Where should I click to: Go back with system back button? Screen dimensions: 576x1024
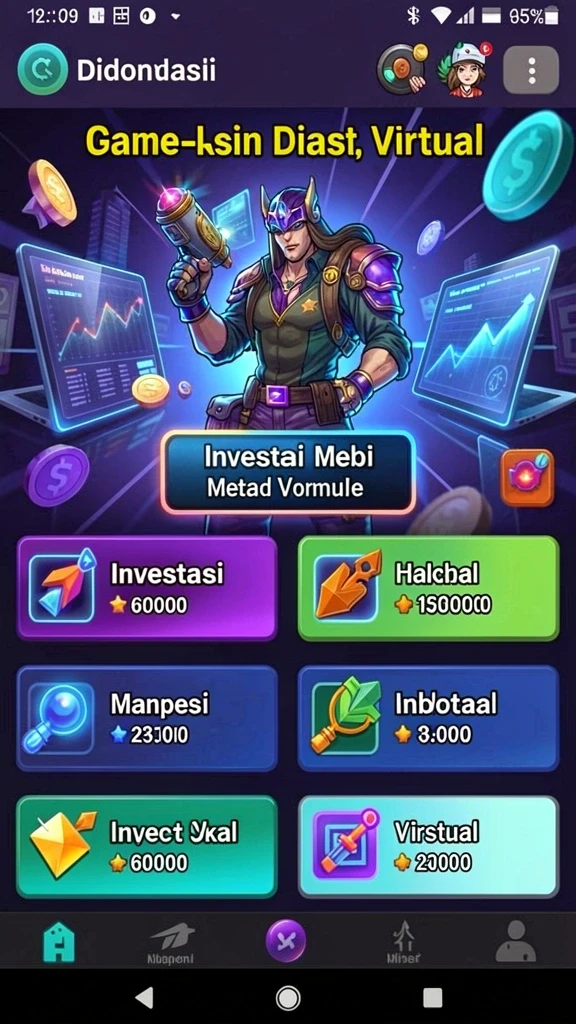click(x=143, y=997)
